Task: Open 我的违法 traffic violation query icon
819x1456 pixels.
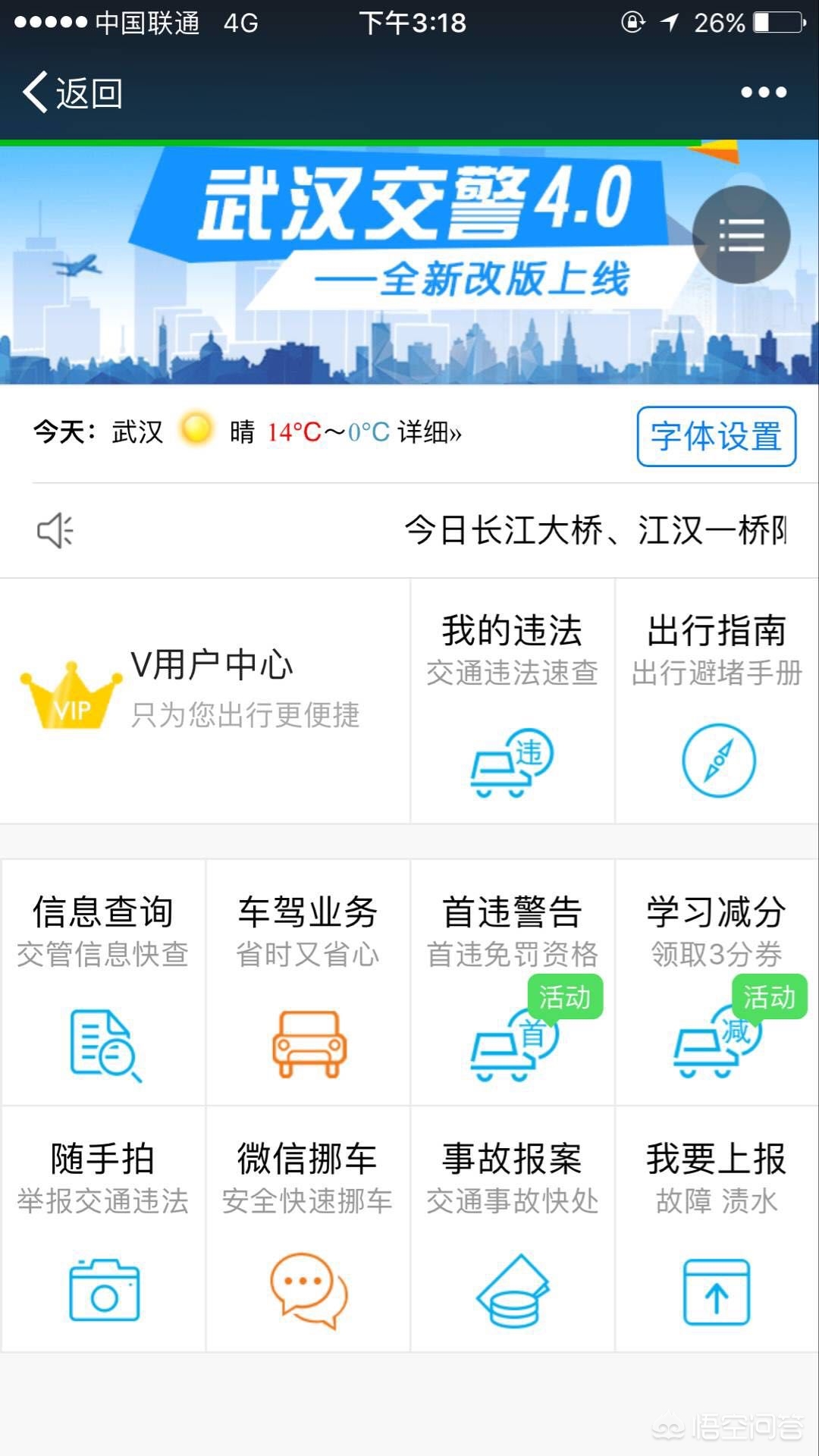Action: [512, 762]
